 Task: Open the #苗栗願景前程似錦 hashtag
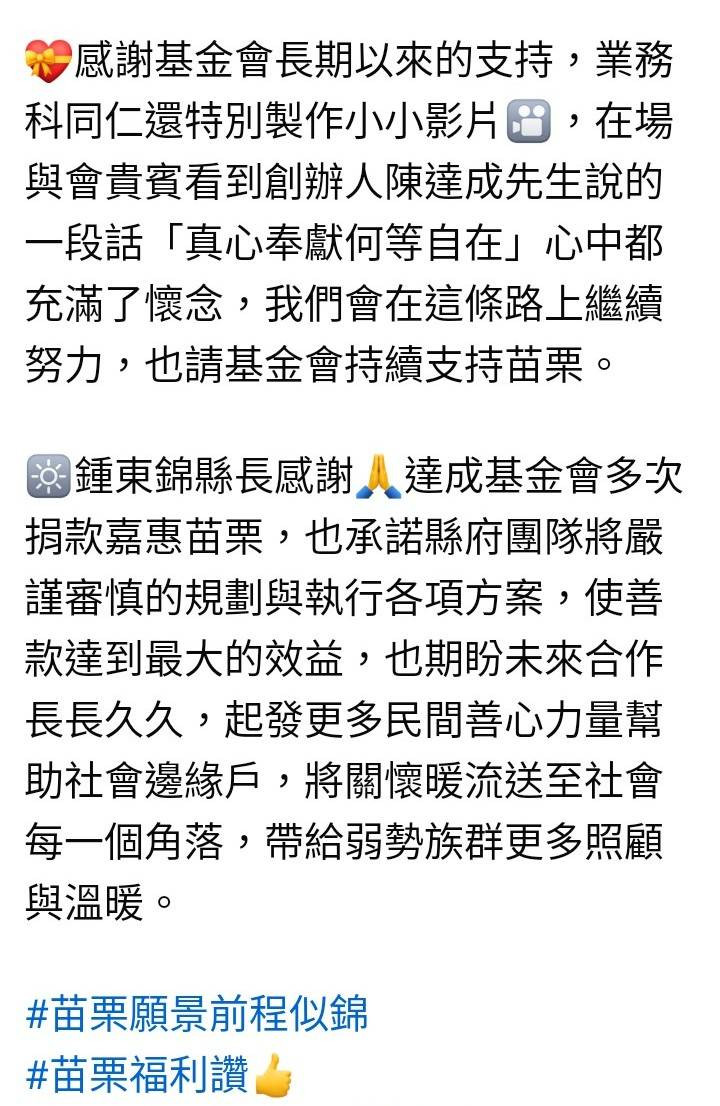click(197, 1014)
